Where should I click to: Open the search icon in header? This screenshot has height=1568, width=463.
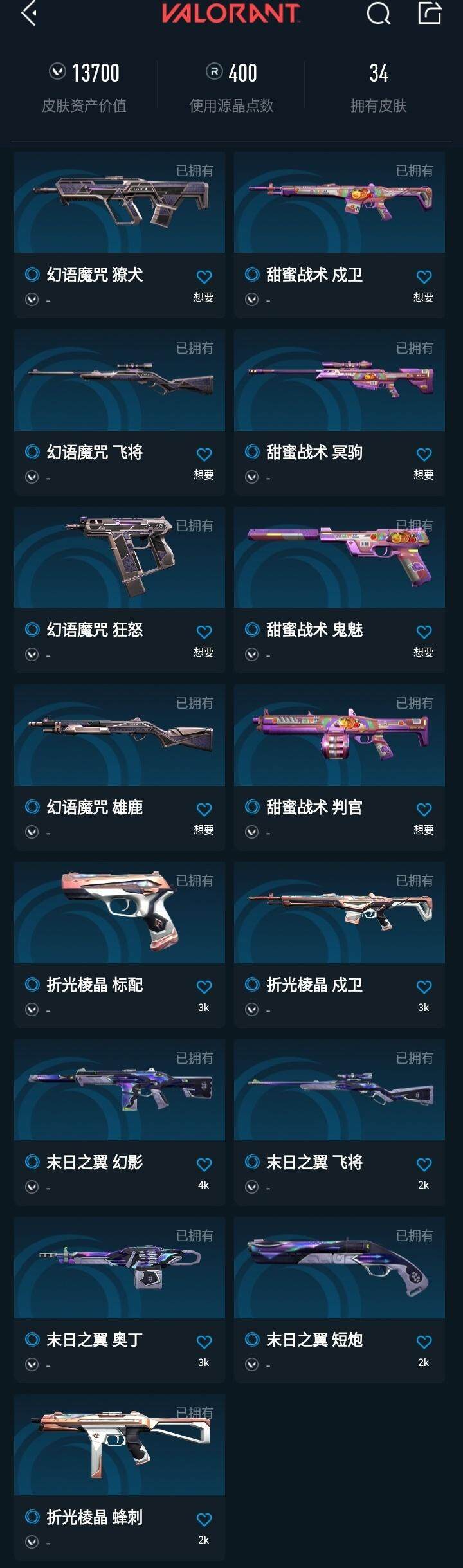click(x=378, y=13)
